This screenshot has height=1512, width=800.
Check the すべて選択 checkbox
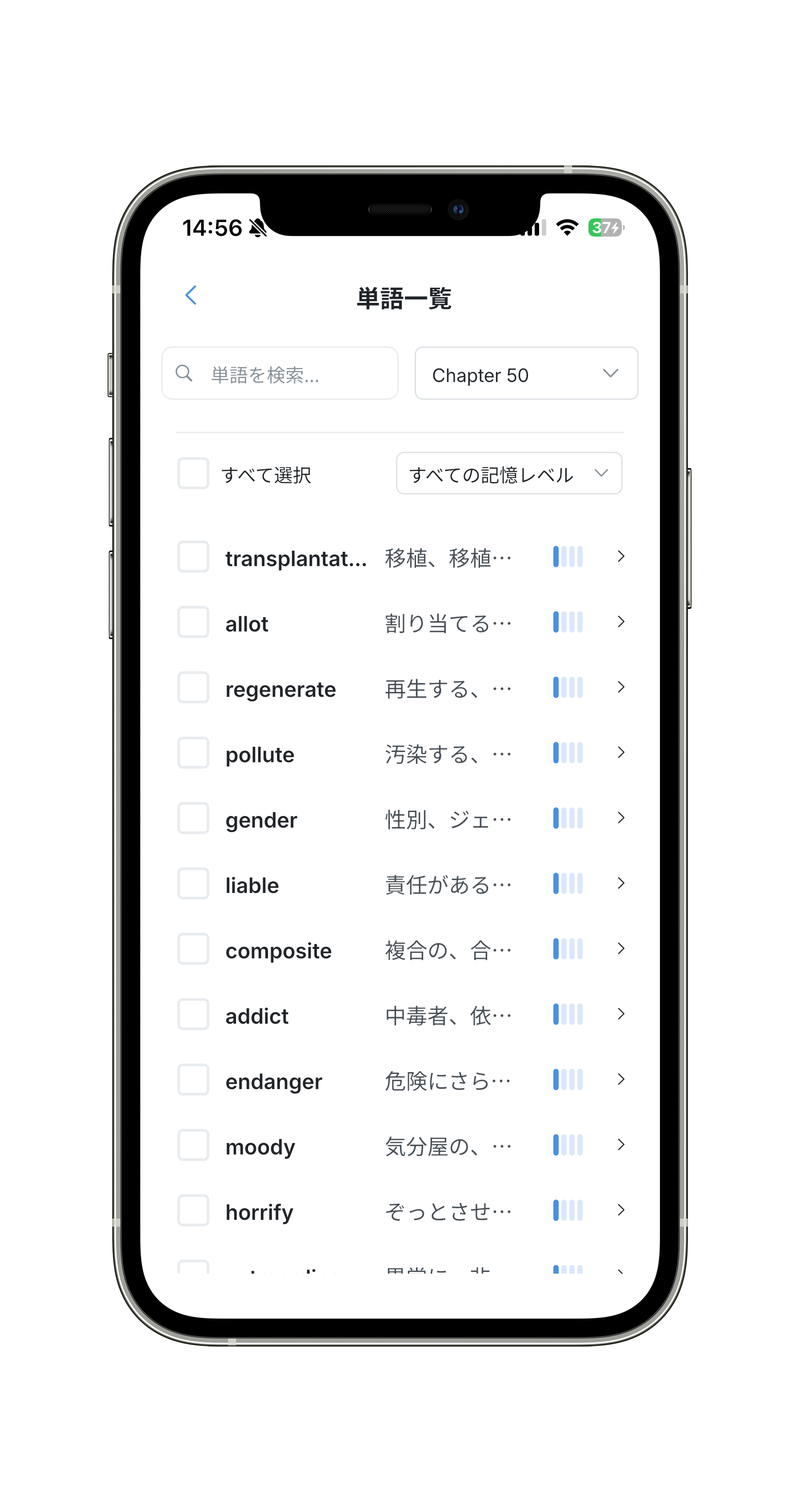193,473
